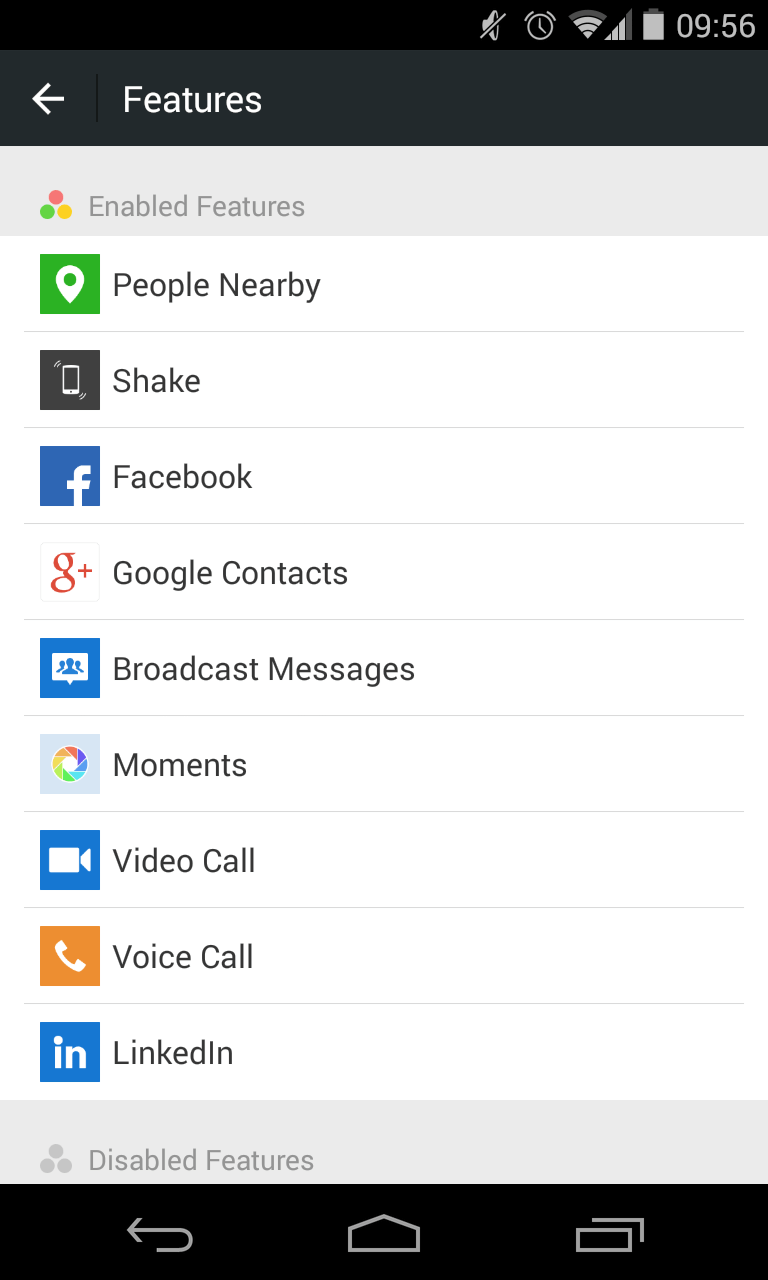Open the Moments feature

[x=384, y=764]
